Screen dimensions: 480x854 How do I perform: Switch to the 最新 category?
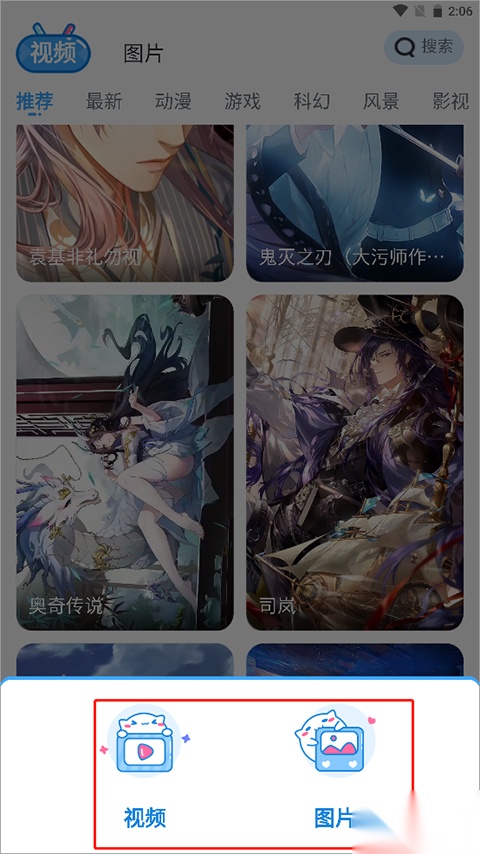point(104,101)
